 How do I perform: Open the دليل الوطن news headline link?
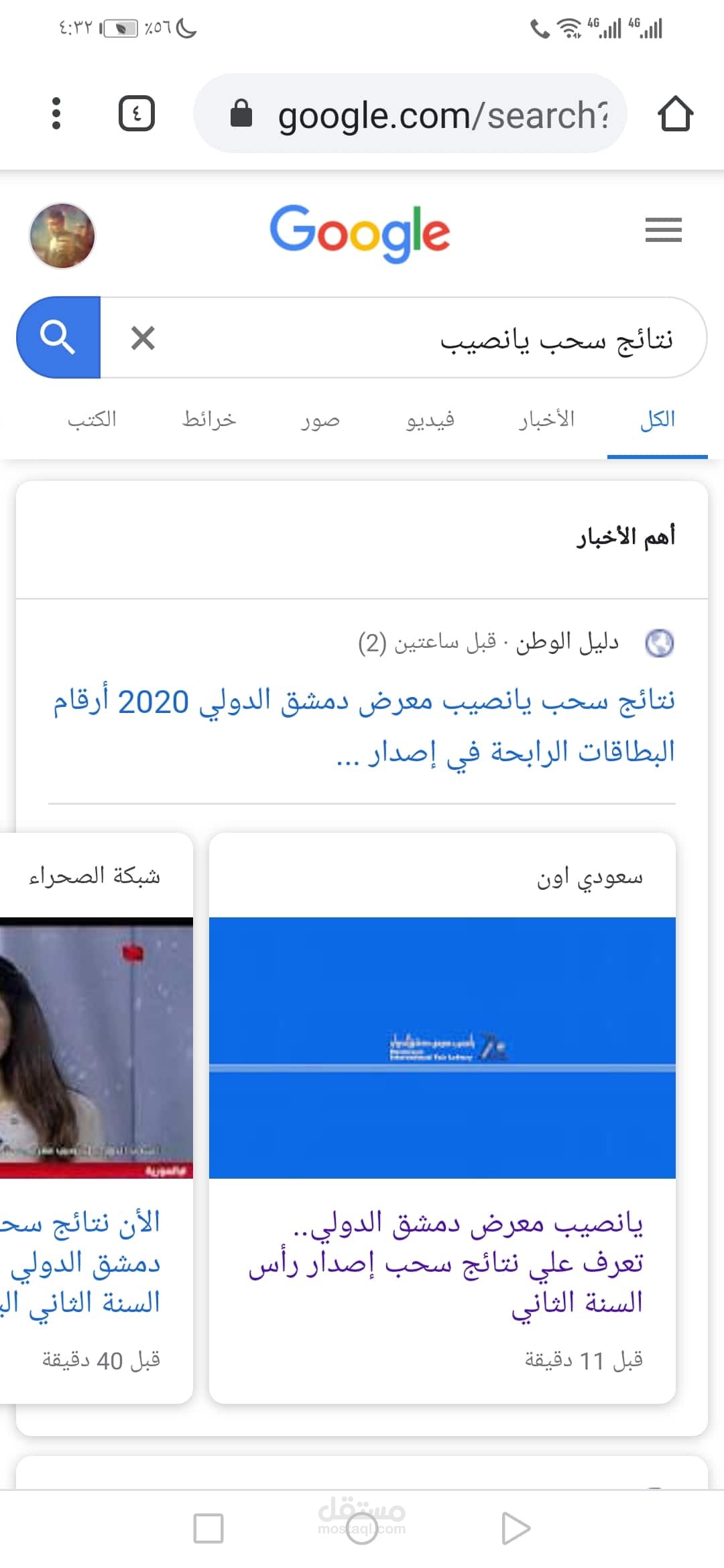coord(402,726)
